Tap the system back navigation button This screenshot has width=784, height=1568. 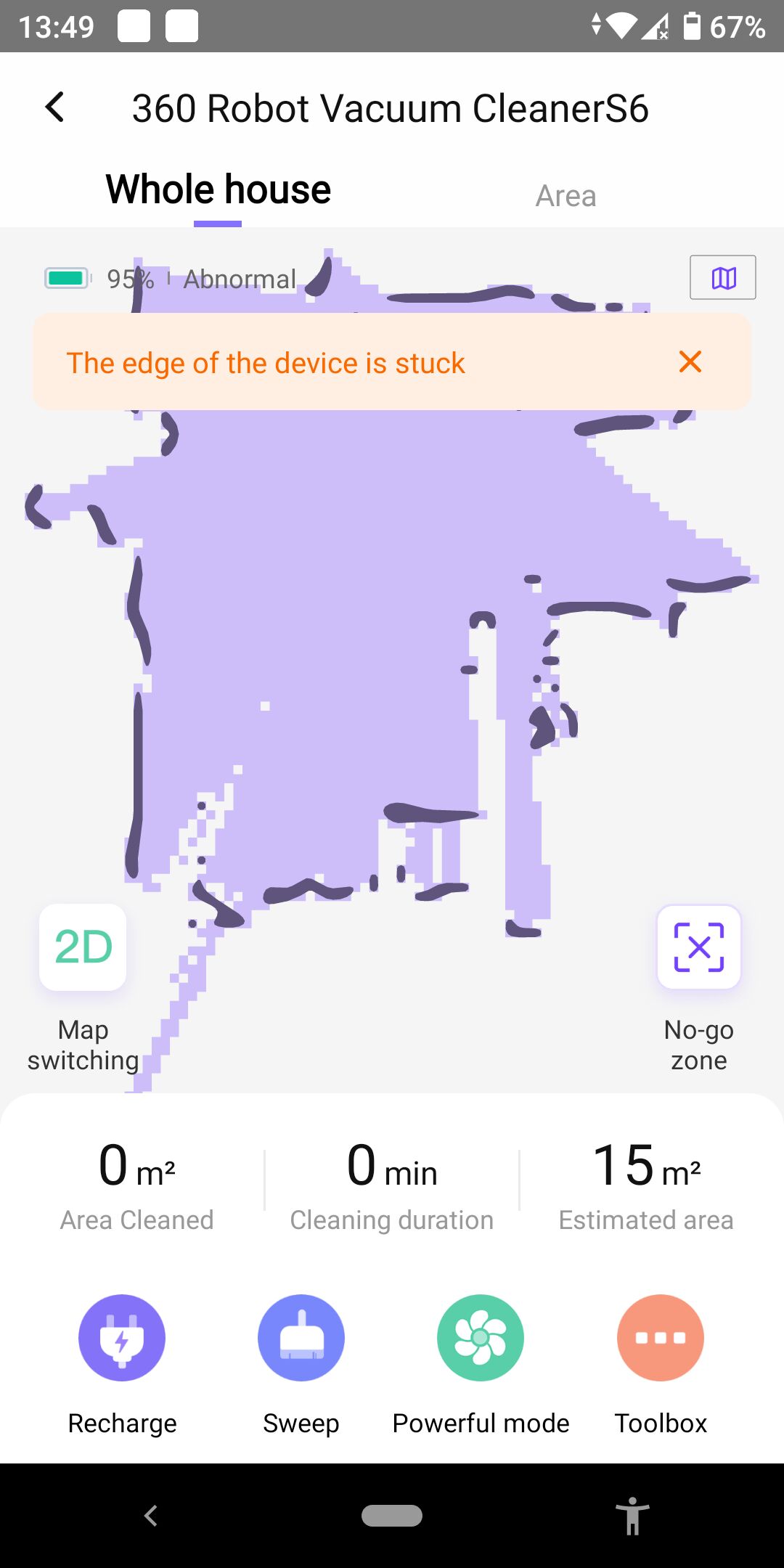(x=150, y=1516)
